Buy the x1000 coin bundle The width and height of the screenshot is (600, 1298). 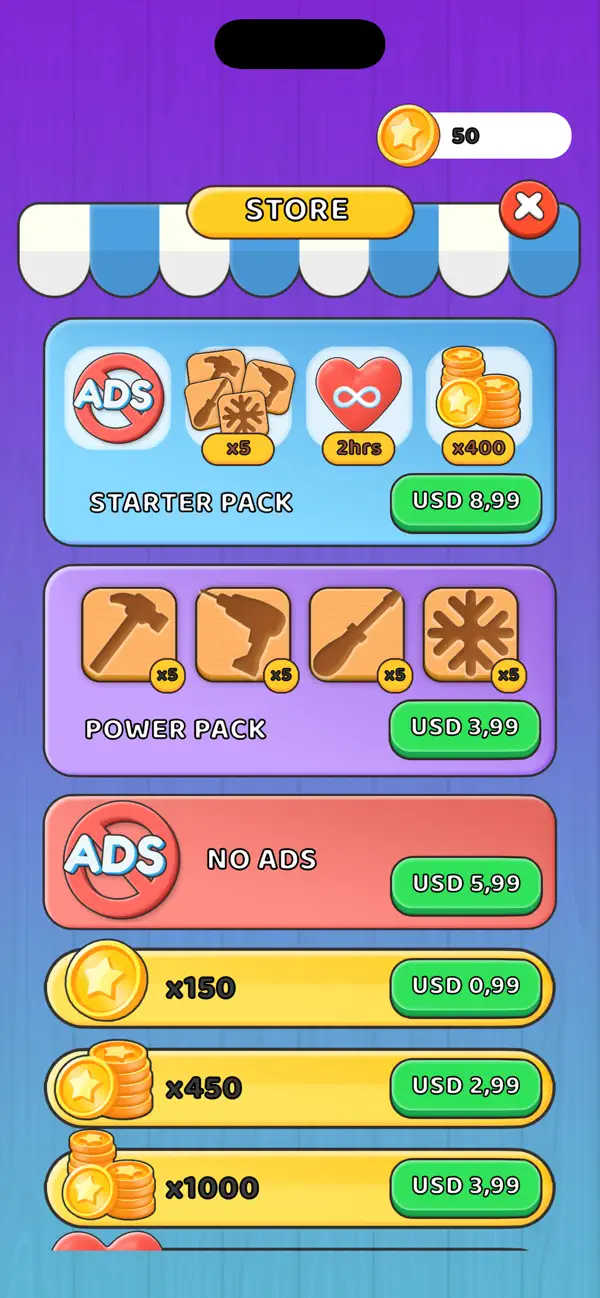[x=466, y=1187]
